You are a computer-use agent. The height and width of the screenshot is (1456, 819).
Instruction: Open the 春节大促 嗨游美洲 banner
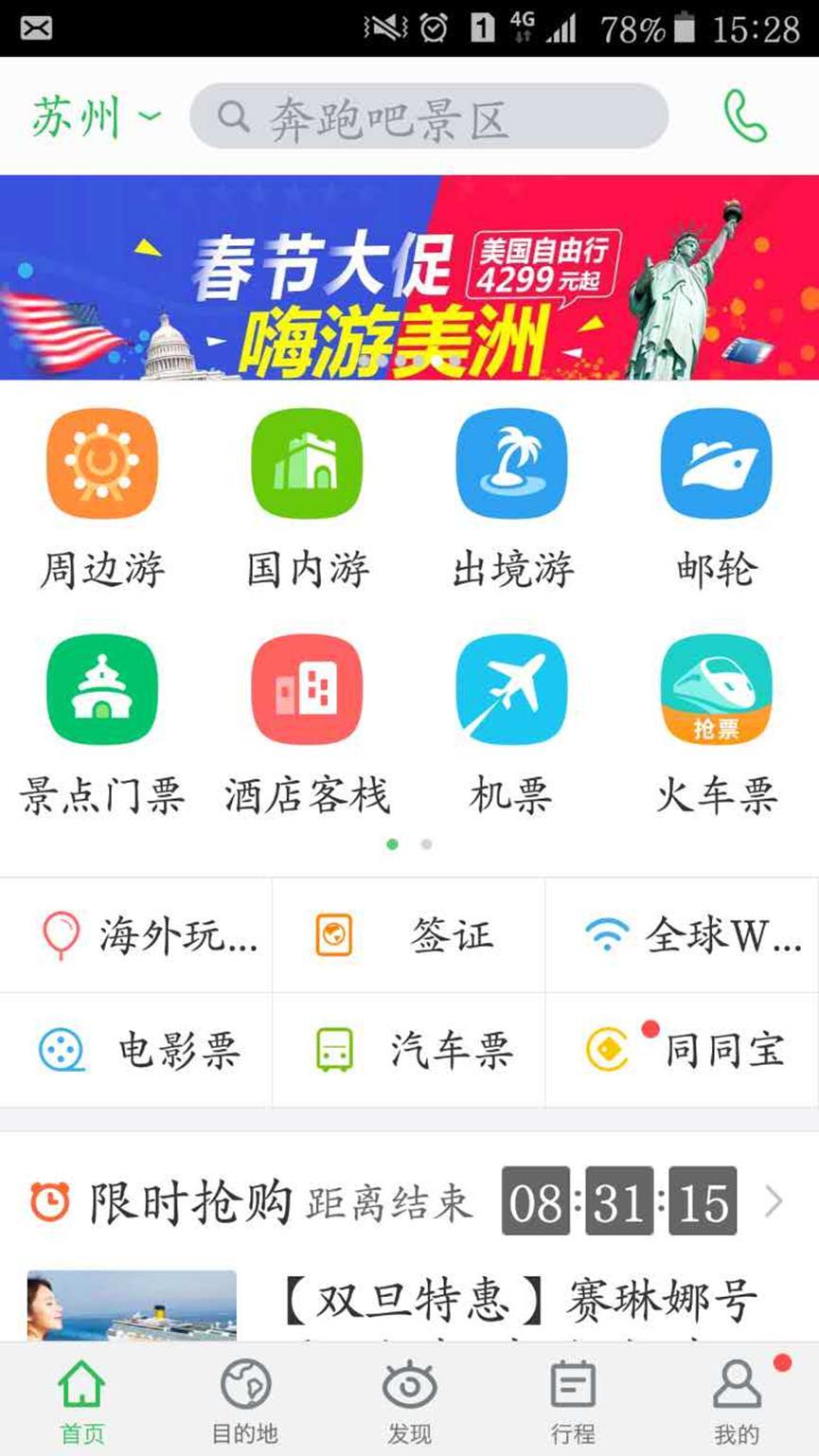[409, 277]
